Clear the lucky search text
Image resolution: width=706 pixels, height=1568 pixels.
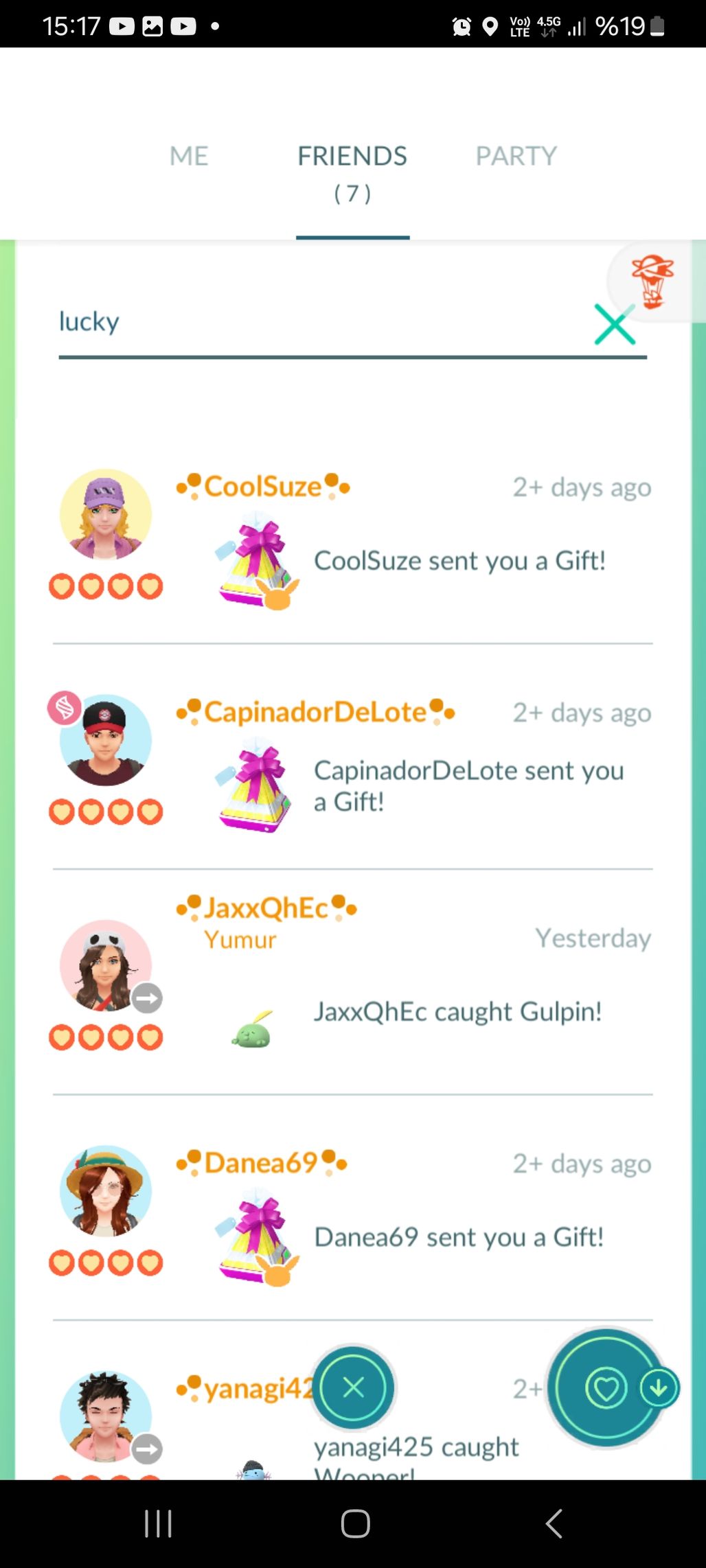coord(614,324)
